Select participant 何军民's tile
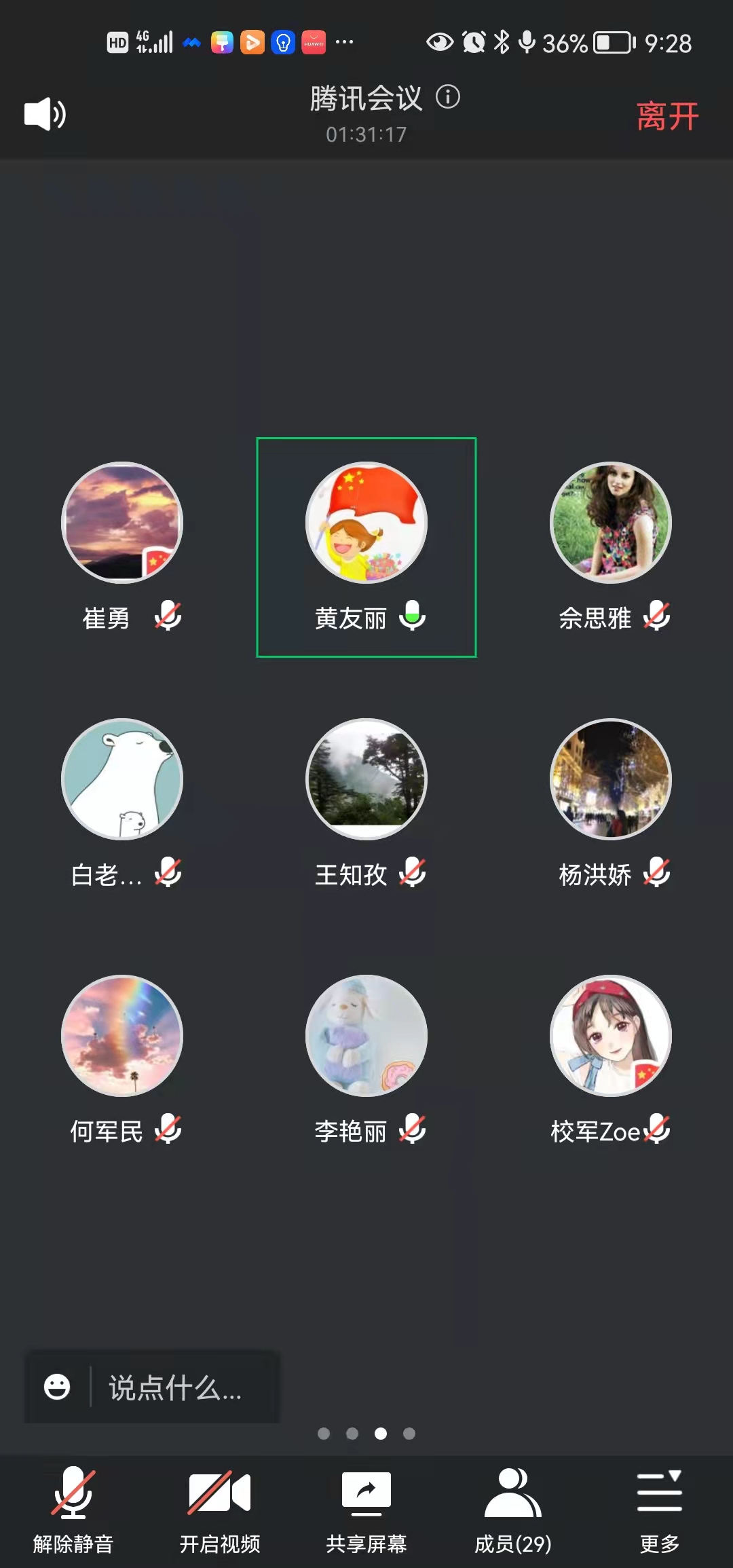The height and width of the screenshot is (1568, 733). pyautogui.click(x=122, y=1037)
